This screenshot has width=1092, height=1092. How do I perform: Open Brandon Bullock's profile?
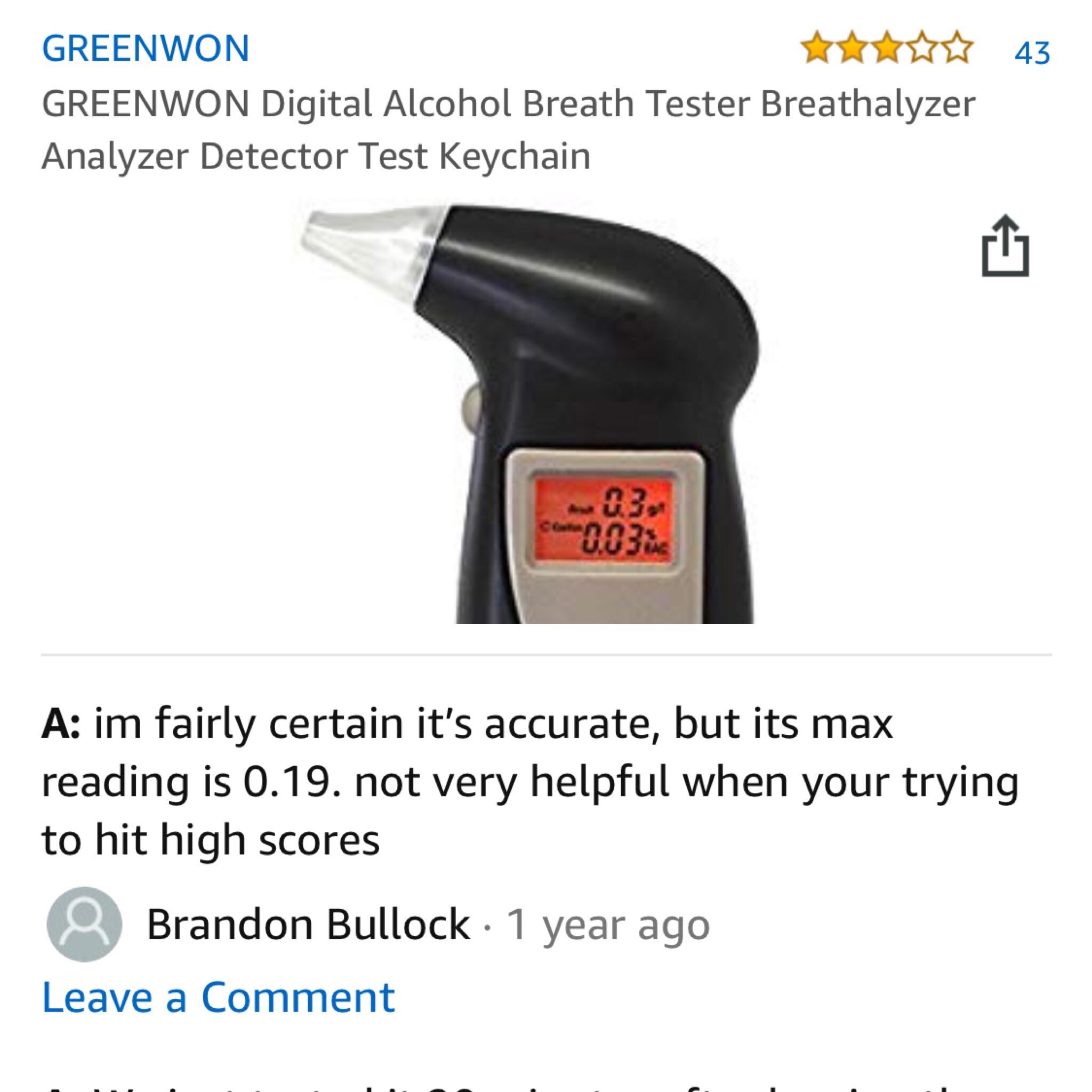[x=308, y=925]
